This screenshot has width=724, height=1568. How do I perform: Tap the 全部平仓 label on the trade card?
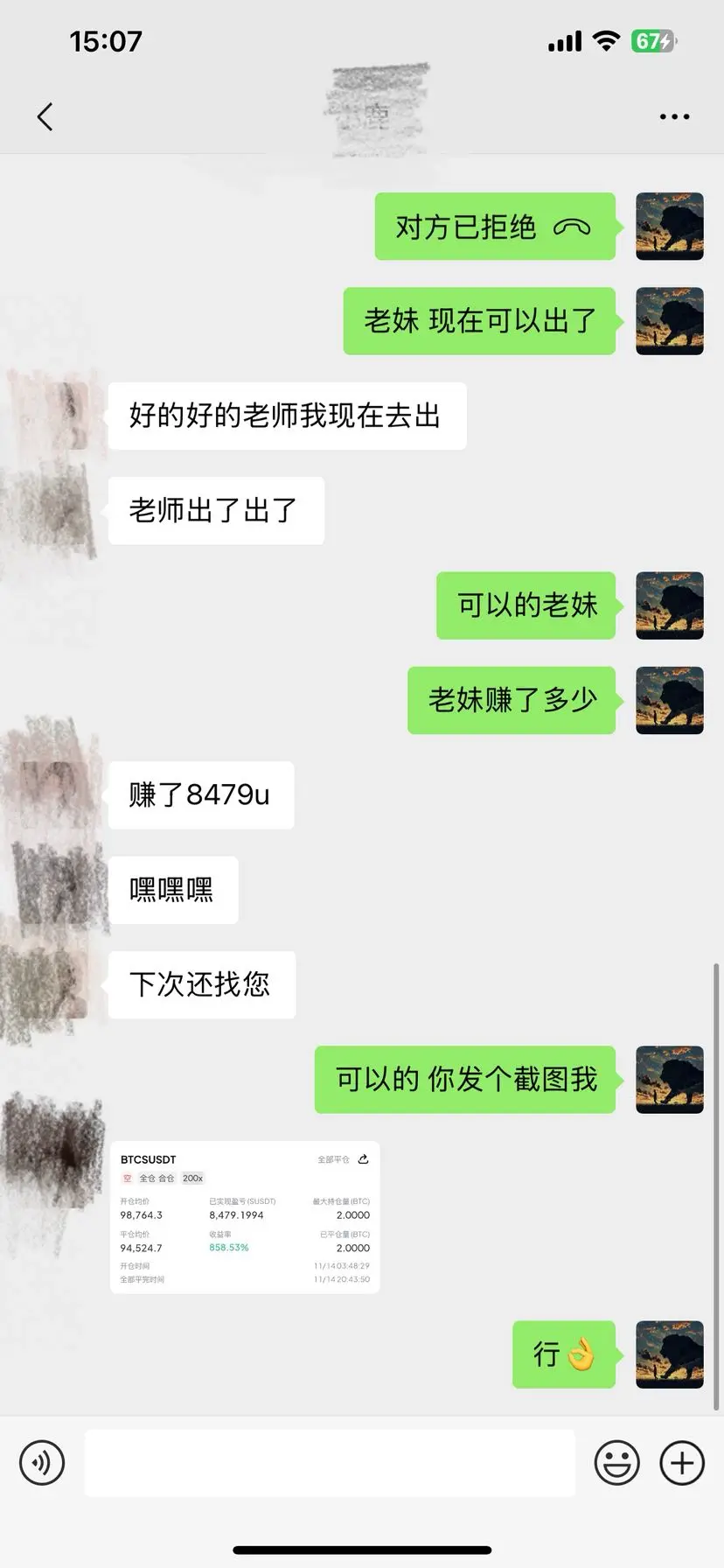(334, 1159)
